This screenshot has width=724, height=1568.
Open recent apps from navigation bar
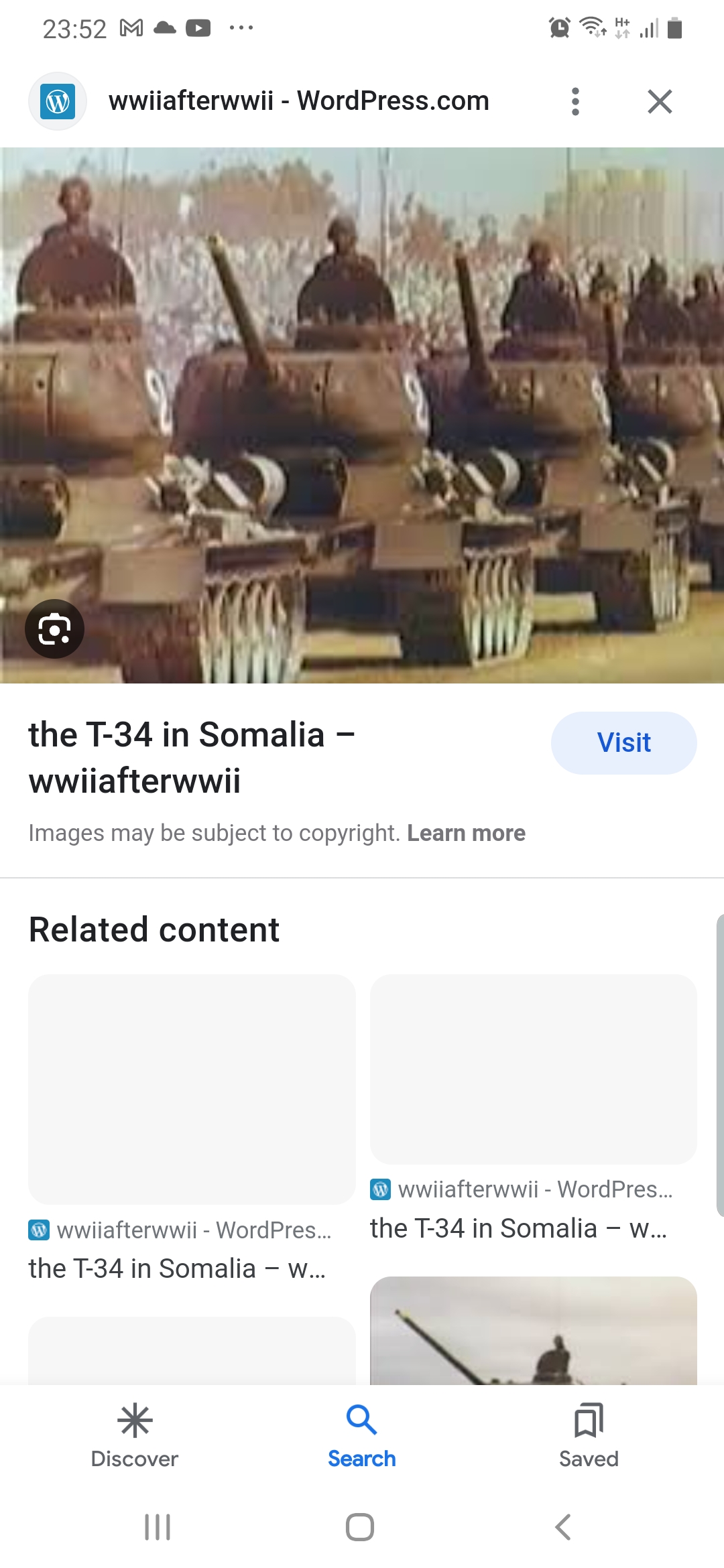pyautogui.click(x=158, y=1527)
